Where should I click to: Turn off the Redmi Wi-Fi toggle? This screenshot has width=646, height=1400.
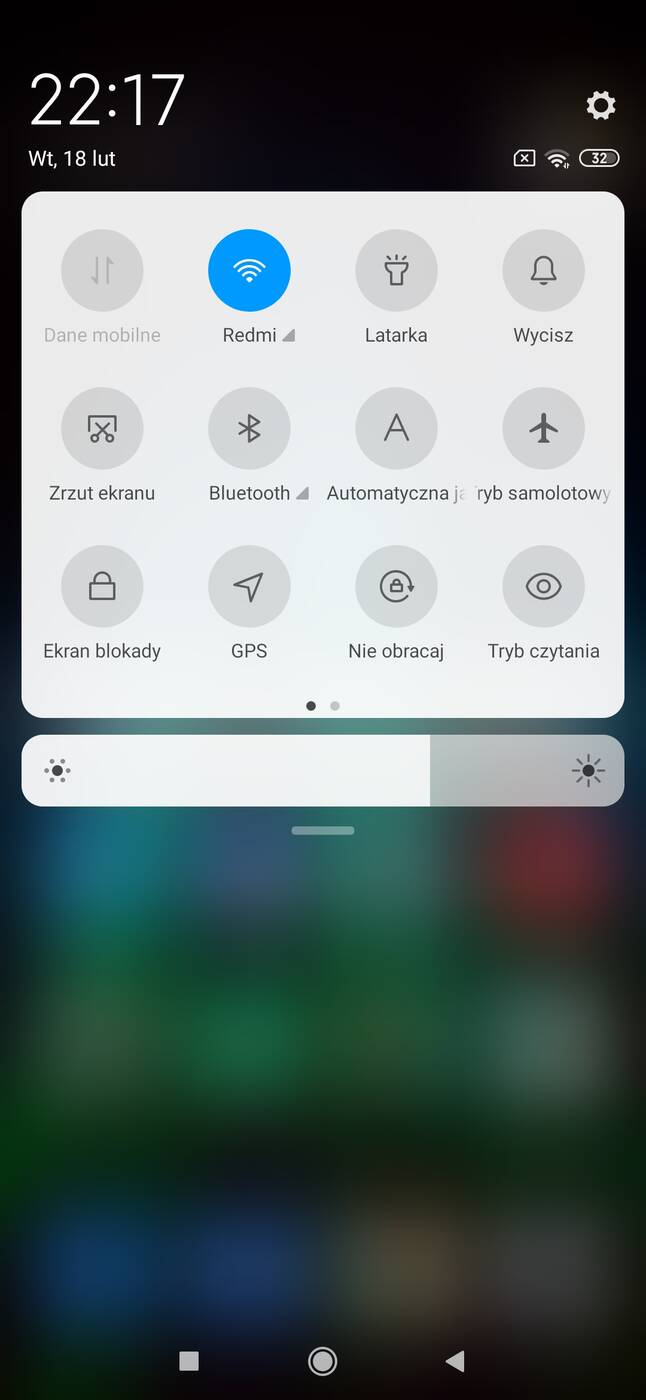pyautogui.click(x=249, y=270)
